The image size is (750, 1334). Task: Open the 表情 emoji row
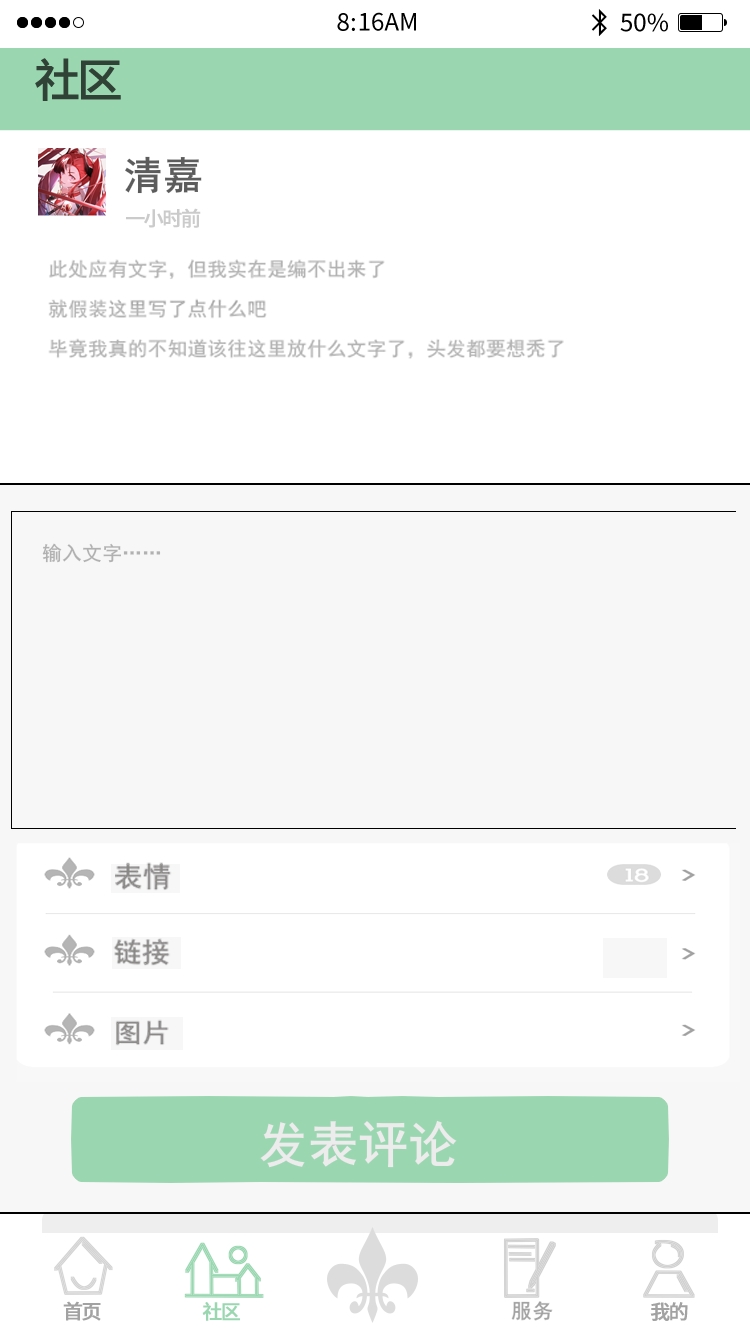(x=372, y=876)
